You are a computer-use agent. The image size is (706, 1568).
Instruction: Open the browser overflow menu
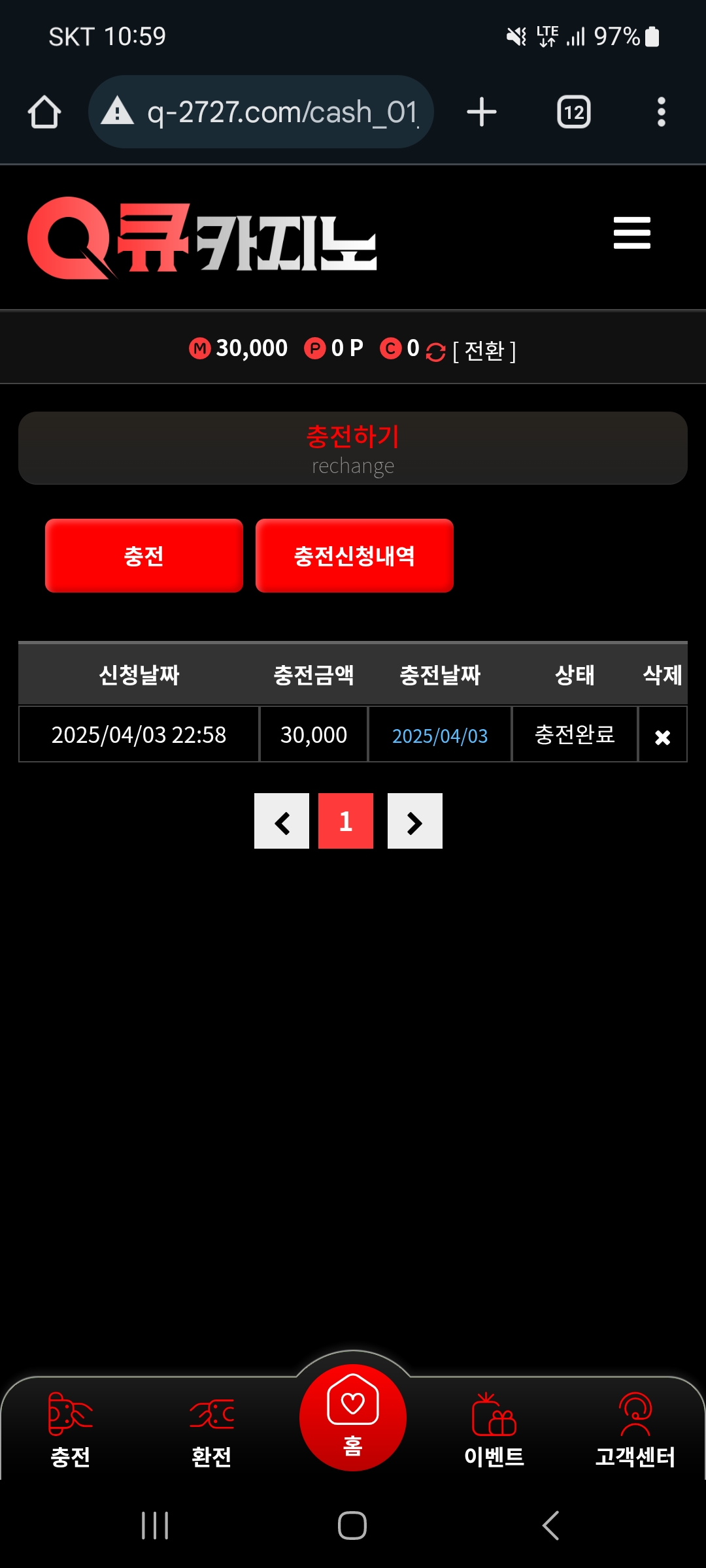point(661,112)
